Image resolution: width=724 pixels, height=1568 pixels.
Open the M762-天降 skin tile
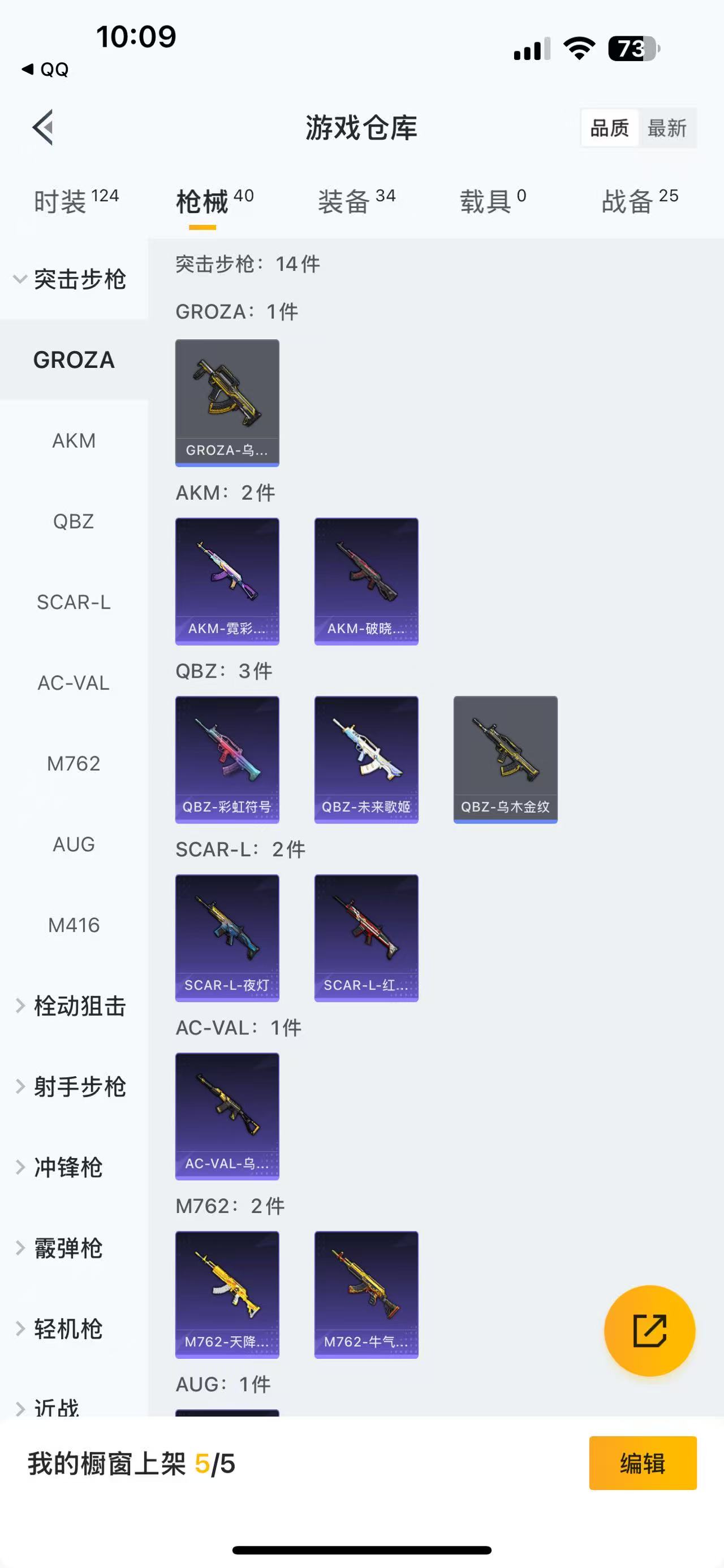tap(227, 1294)
